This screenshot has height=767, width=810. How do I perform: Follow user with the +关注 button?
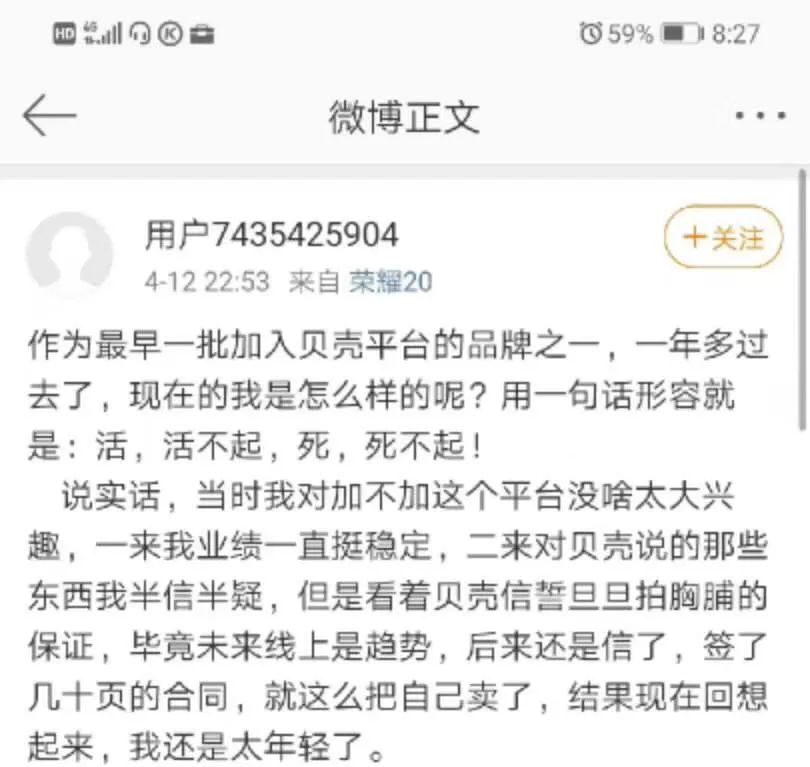click(x=723, y=237)
